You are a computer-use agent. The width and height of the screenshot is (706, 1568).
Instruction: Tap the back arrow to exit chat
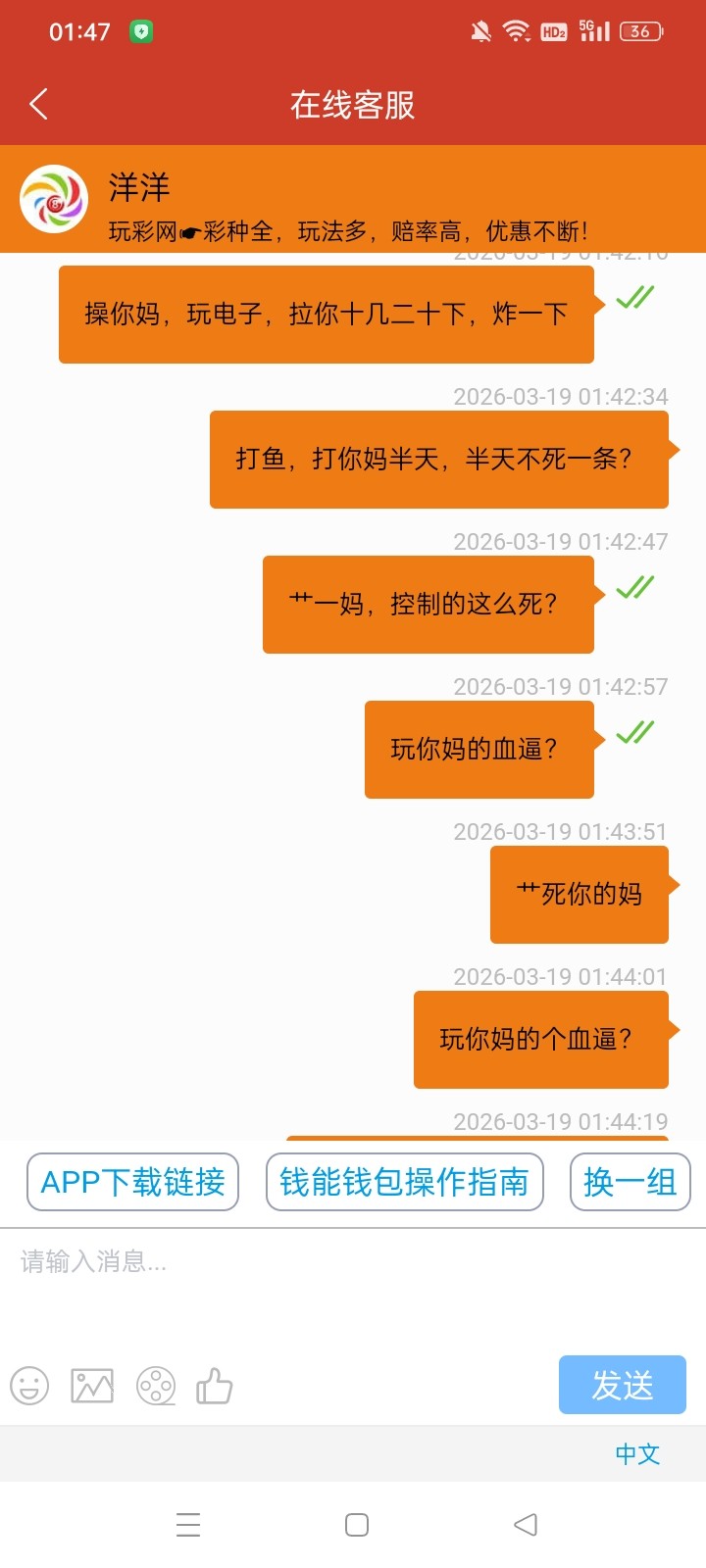point(37,102)
